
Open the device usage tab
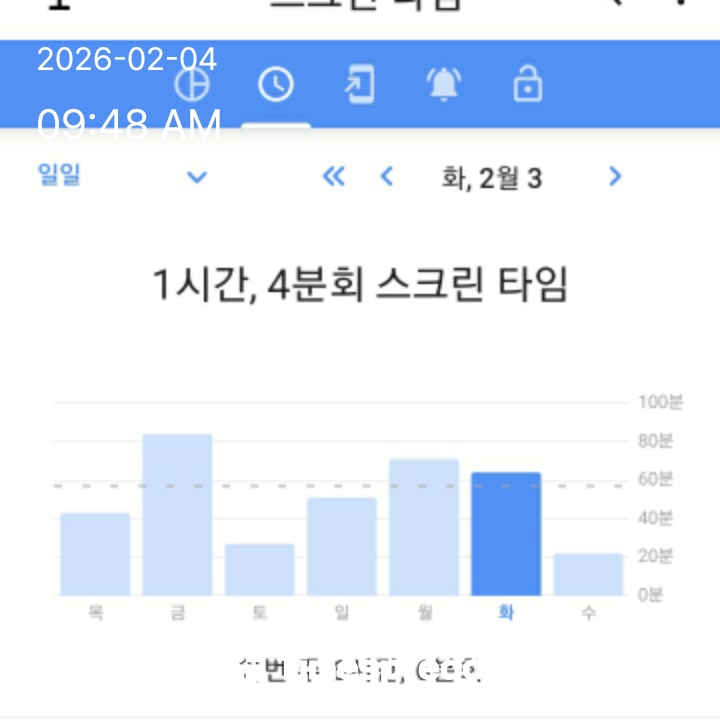pos(360,85)
